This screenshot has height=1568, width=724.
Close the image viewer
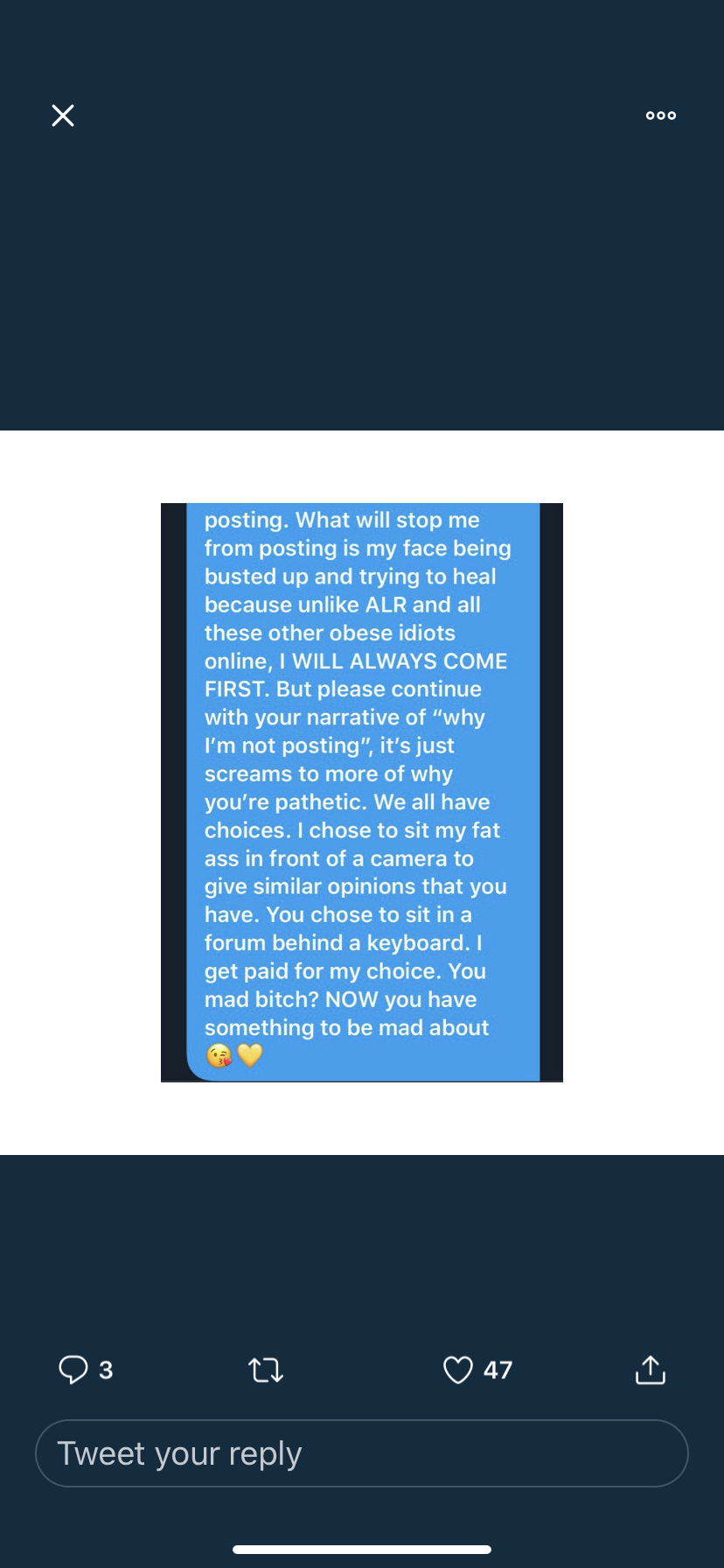(x=63, y=115)
